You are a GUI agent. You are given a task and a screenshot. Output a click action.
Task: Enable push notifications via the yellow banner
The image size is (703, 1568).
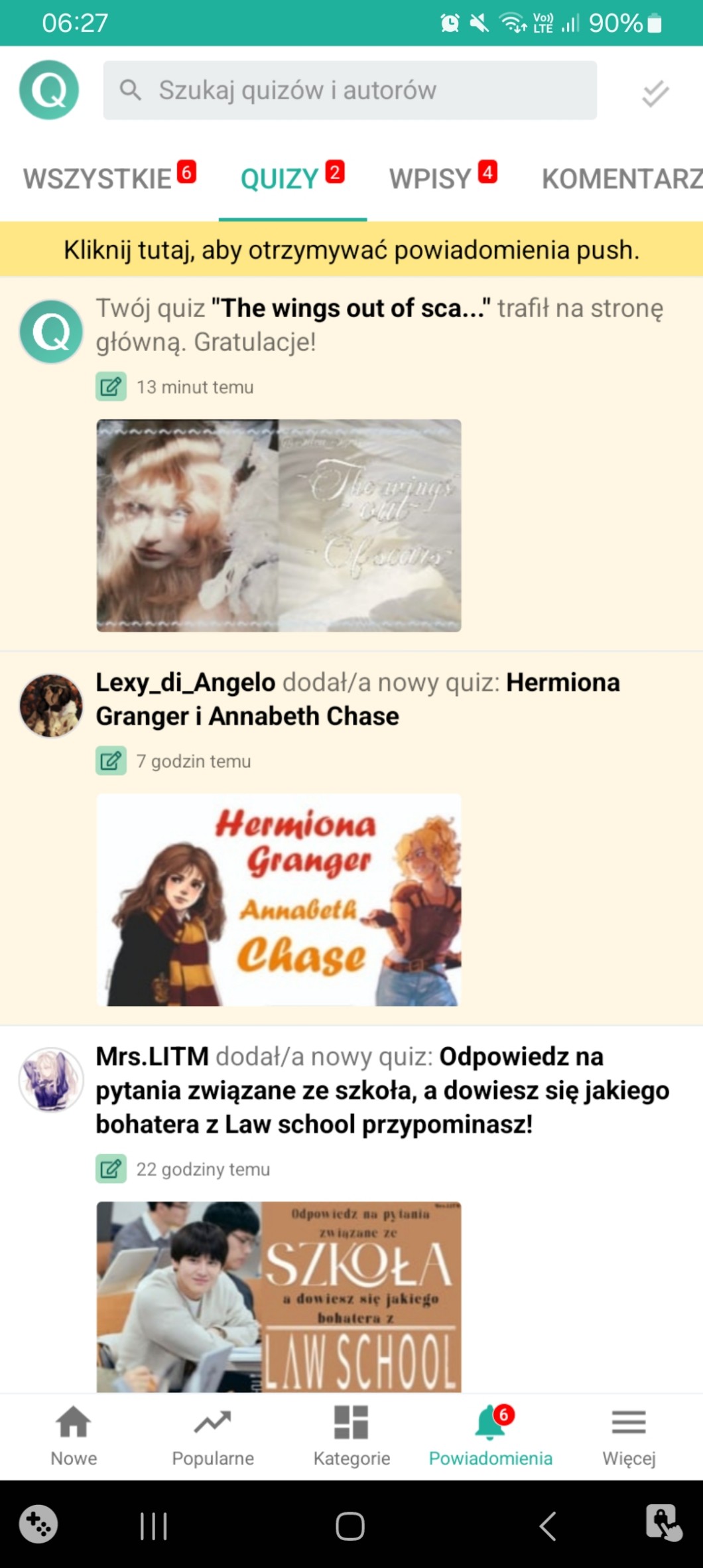click(x=351, y=250)
